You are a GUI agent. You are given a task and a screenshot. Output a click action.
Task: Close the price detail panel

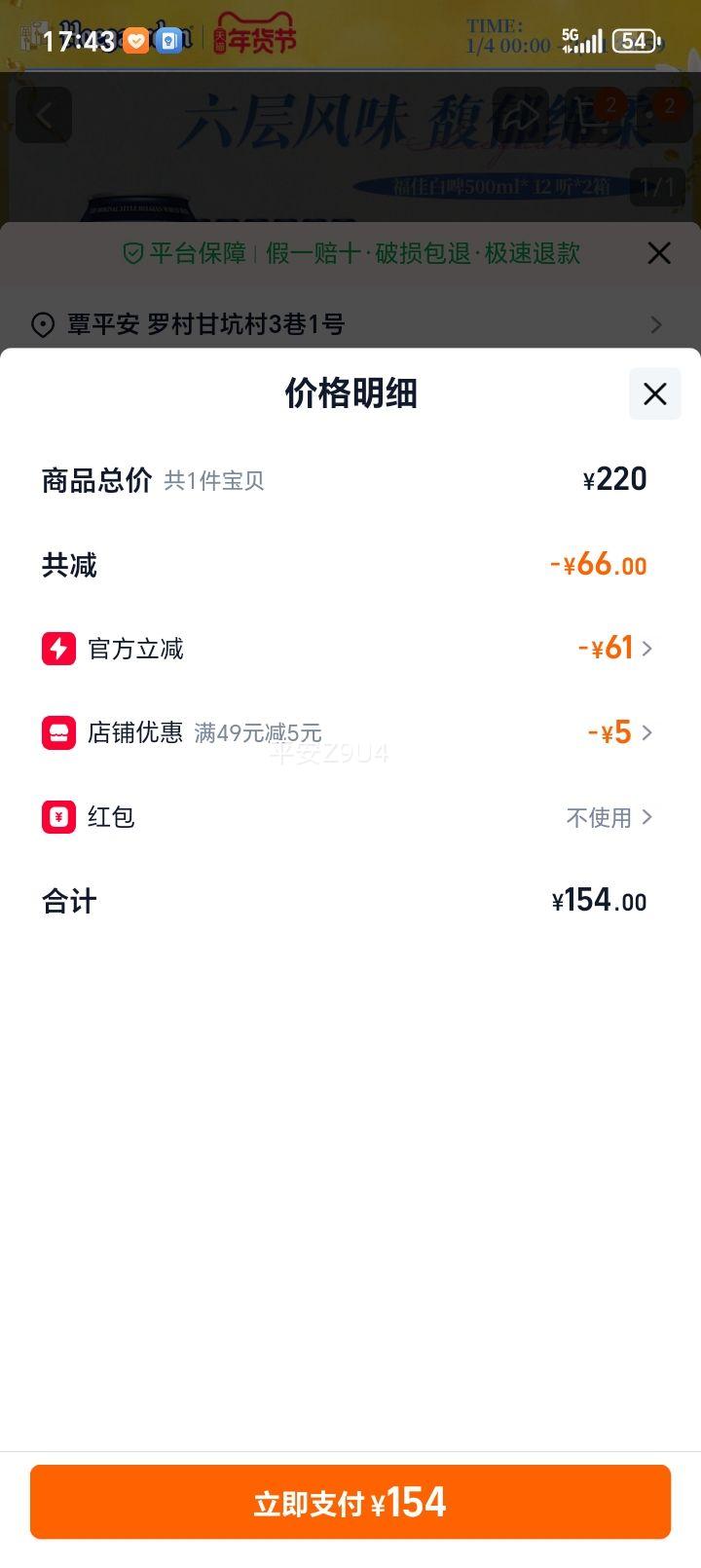click(654, 393)
